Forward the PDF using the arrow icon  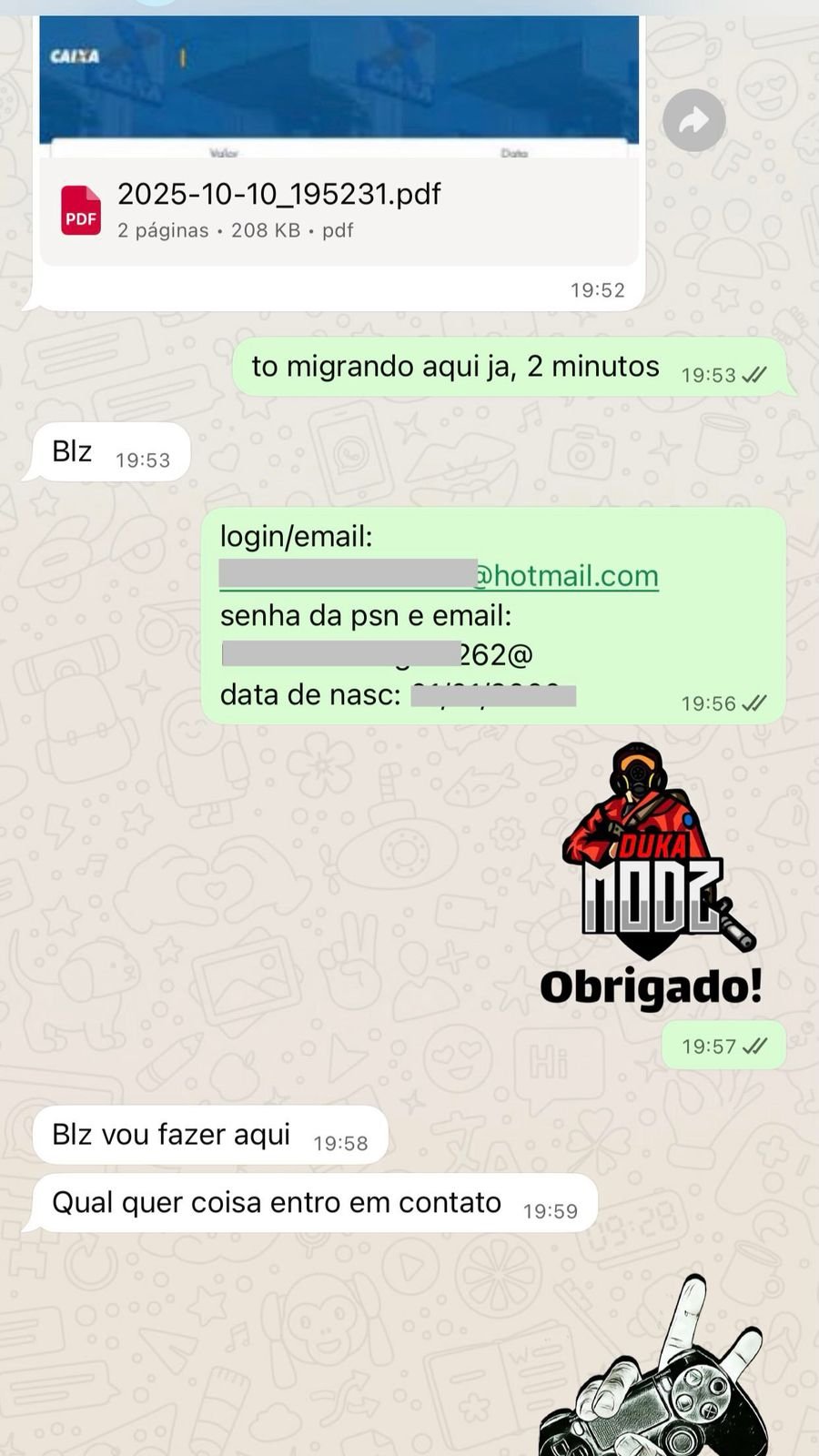(x=693, y=120)
